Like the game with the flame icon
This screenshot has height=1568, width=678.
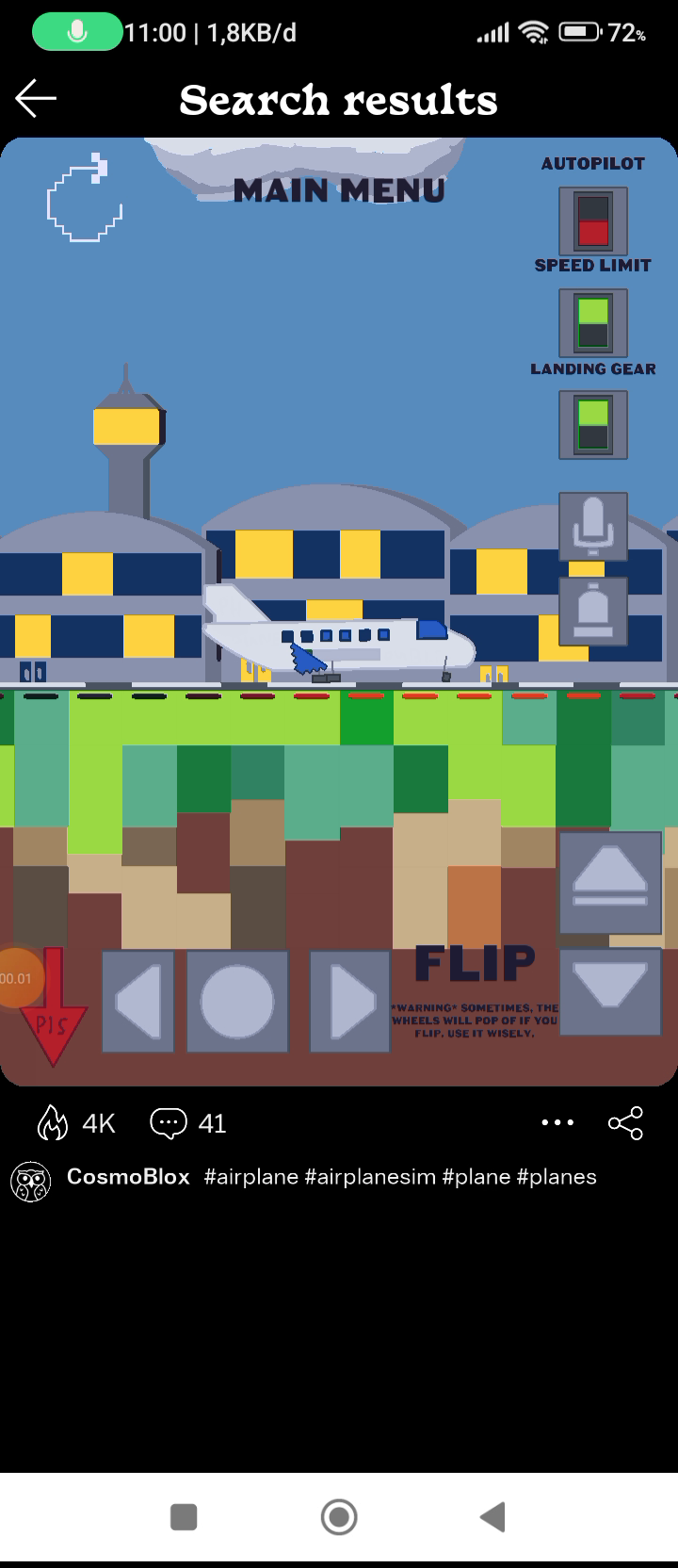click(53, 1123)
